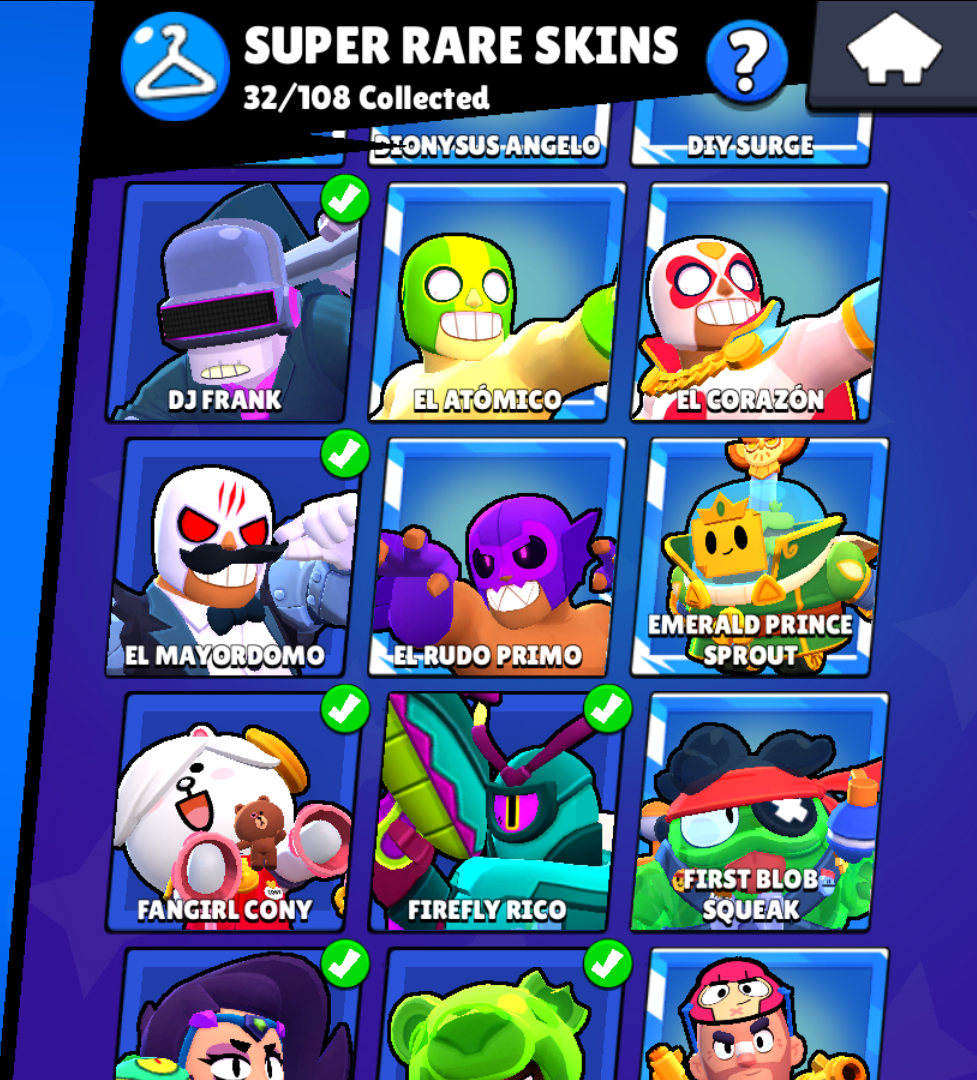The height and width of the screenshot is (1080, 977).
Task: Open the help question mark button
Action: (x=746, y=62)
